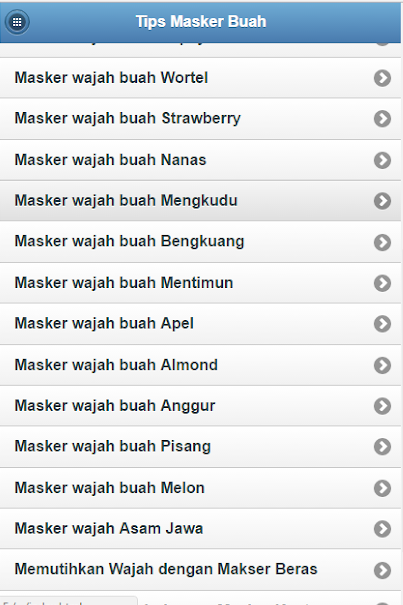The width and height of the screenshot is (403, 605).
Task: Select Masker wajah buah Almond
Action: click(200, 365)
